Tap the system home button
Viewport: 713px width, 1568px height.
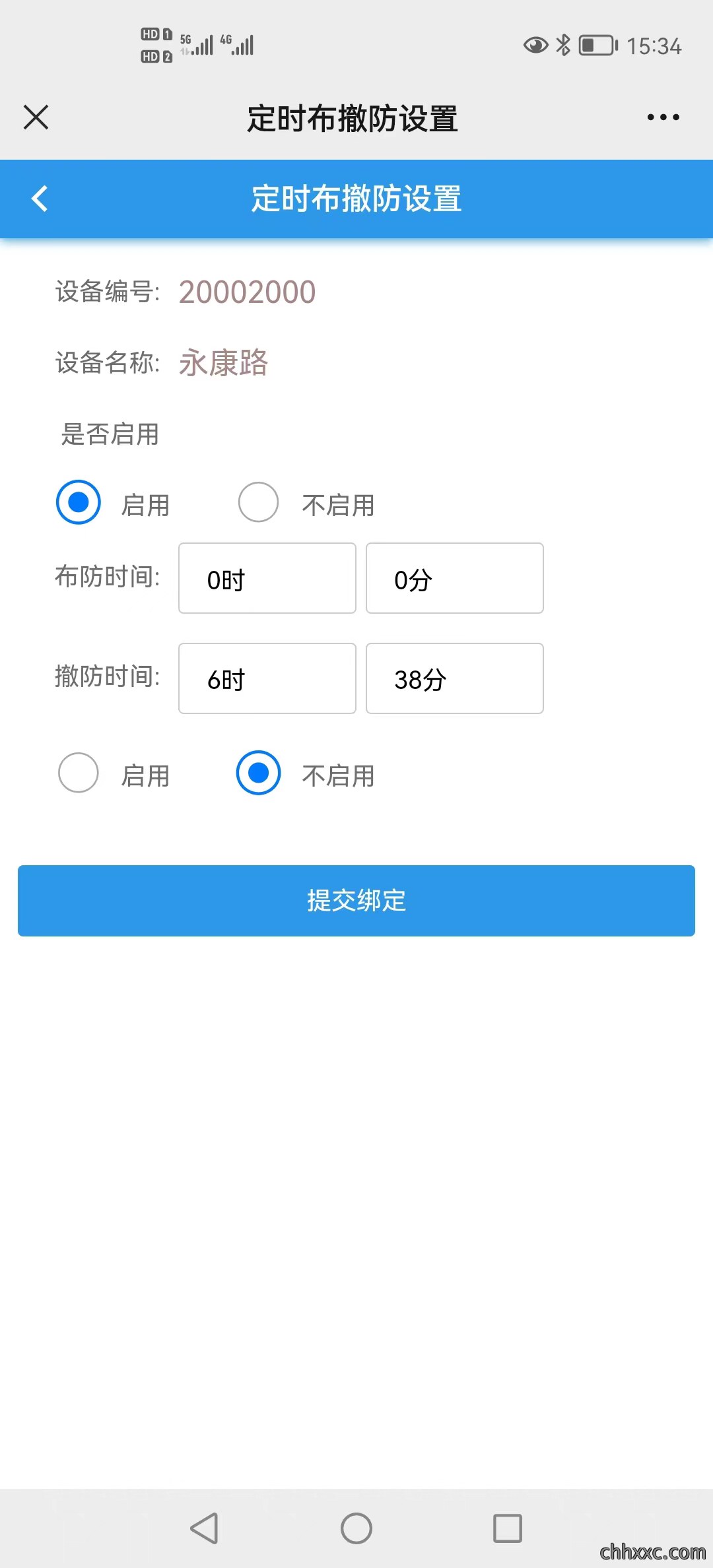356,1528
